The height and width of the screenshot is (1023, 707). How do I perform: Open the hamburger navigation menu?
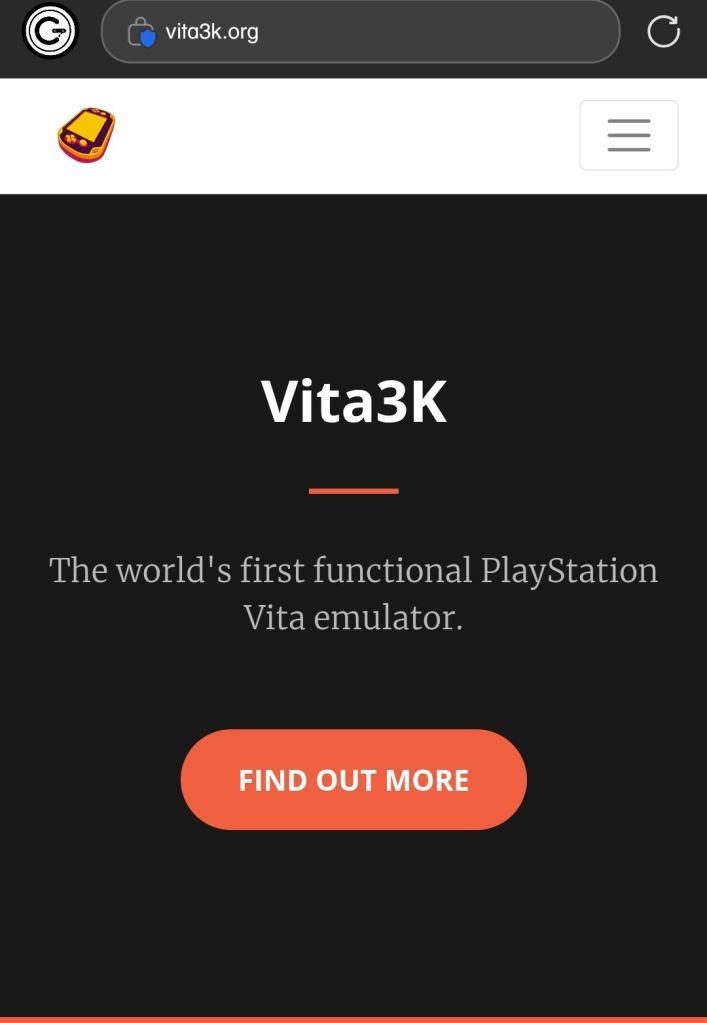coord(628,135)
